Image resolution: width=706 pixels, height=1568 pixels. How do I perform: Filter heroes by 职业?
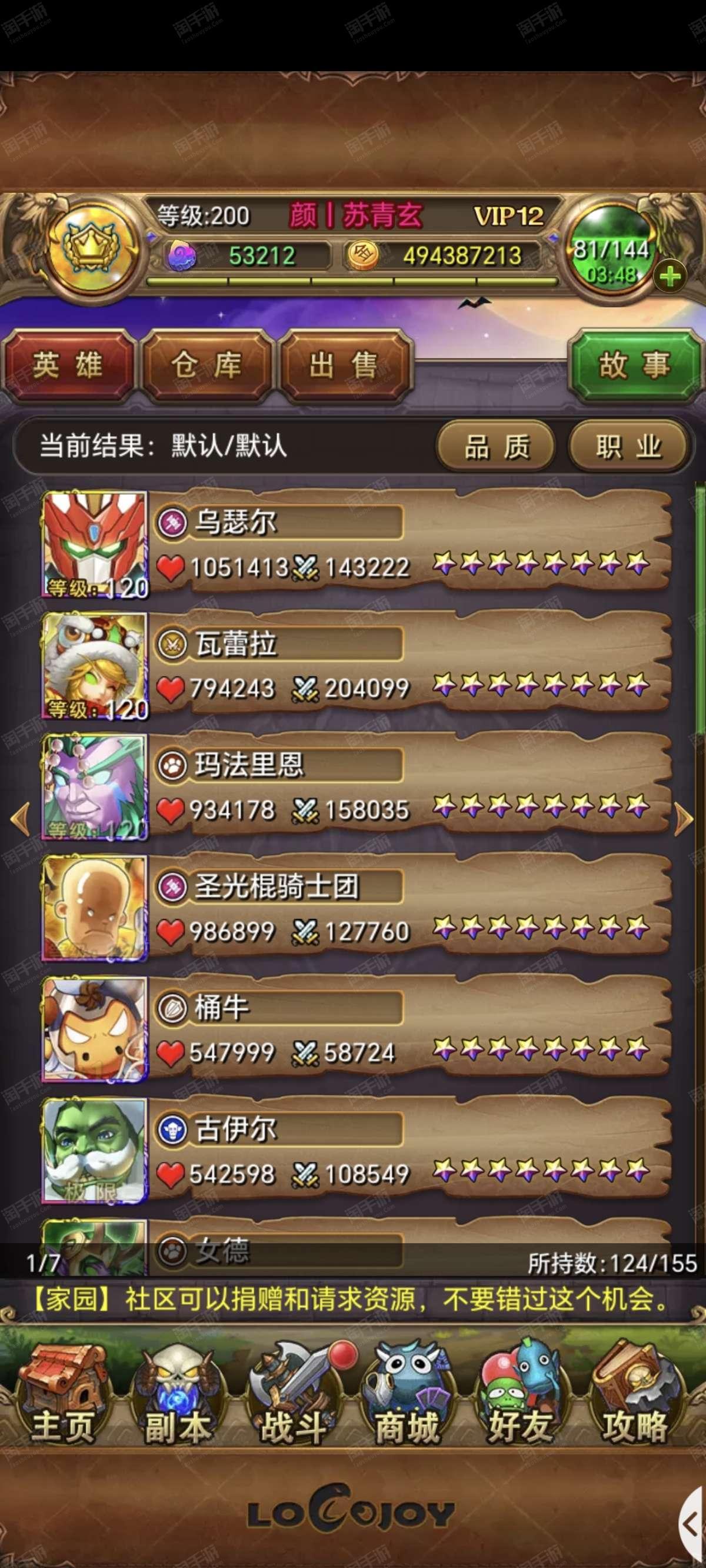coord(628,447)
